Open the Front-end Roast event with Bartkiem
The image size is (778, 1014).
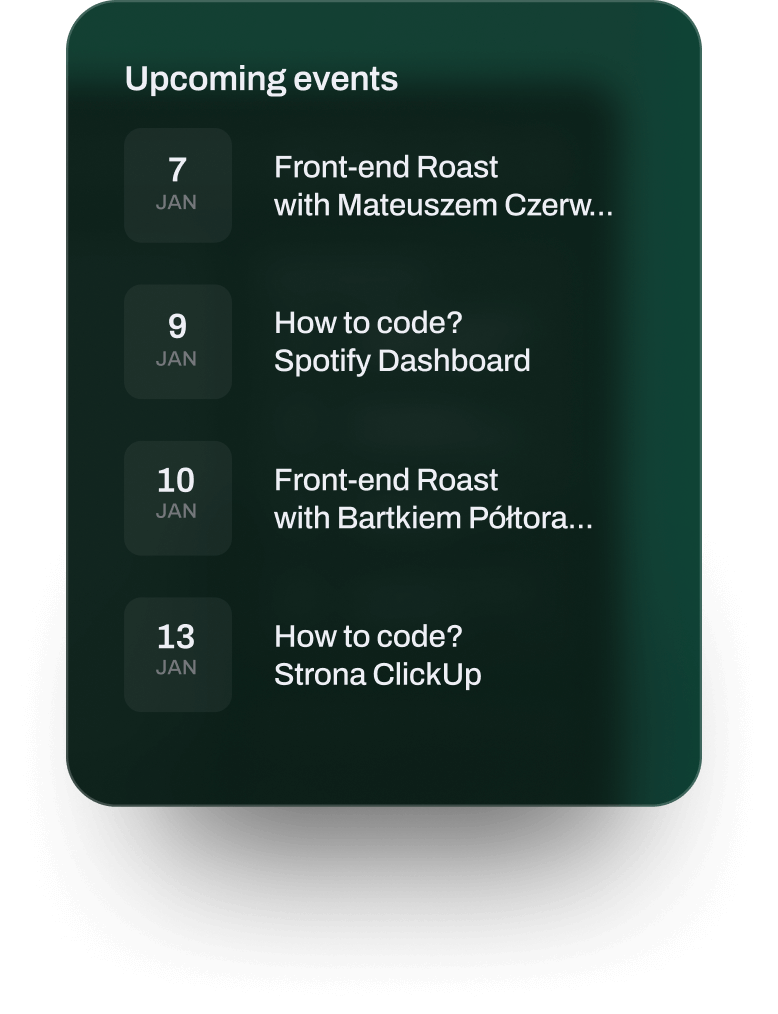433,499
